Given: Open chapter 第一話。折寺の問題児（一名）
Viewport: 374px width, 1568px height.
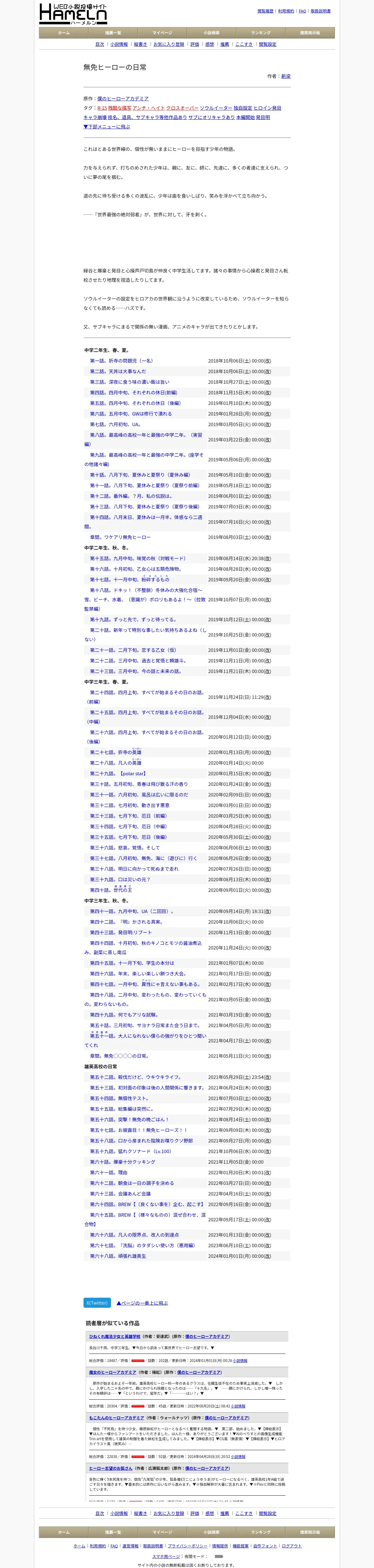Looking at the screenshot, I should pyautogui.click(x=122, y=360).
